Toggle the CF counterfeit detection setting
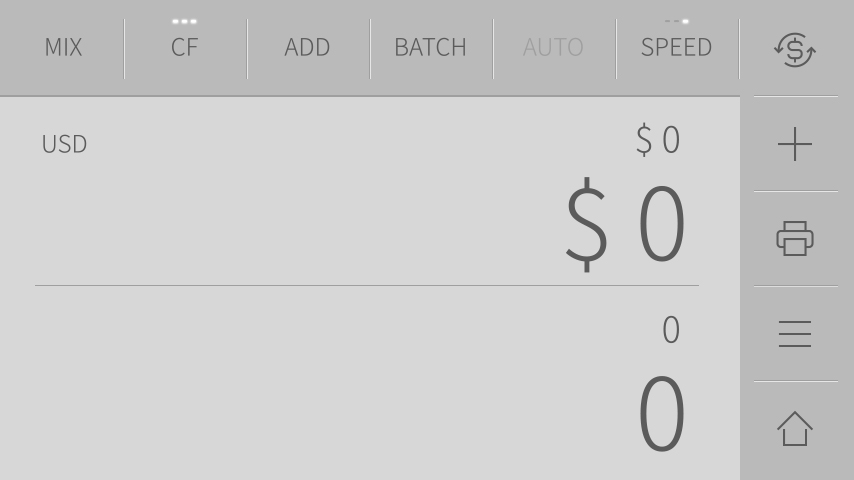The width and height of the screenshot is (854, 480). pyautogui.click(x=185, y=47)
